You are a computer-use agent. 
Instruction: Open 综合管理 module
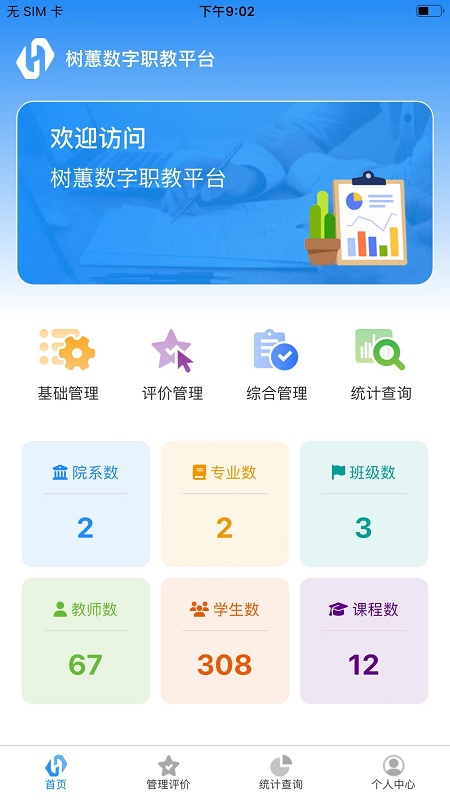click(277, 364)
